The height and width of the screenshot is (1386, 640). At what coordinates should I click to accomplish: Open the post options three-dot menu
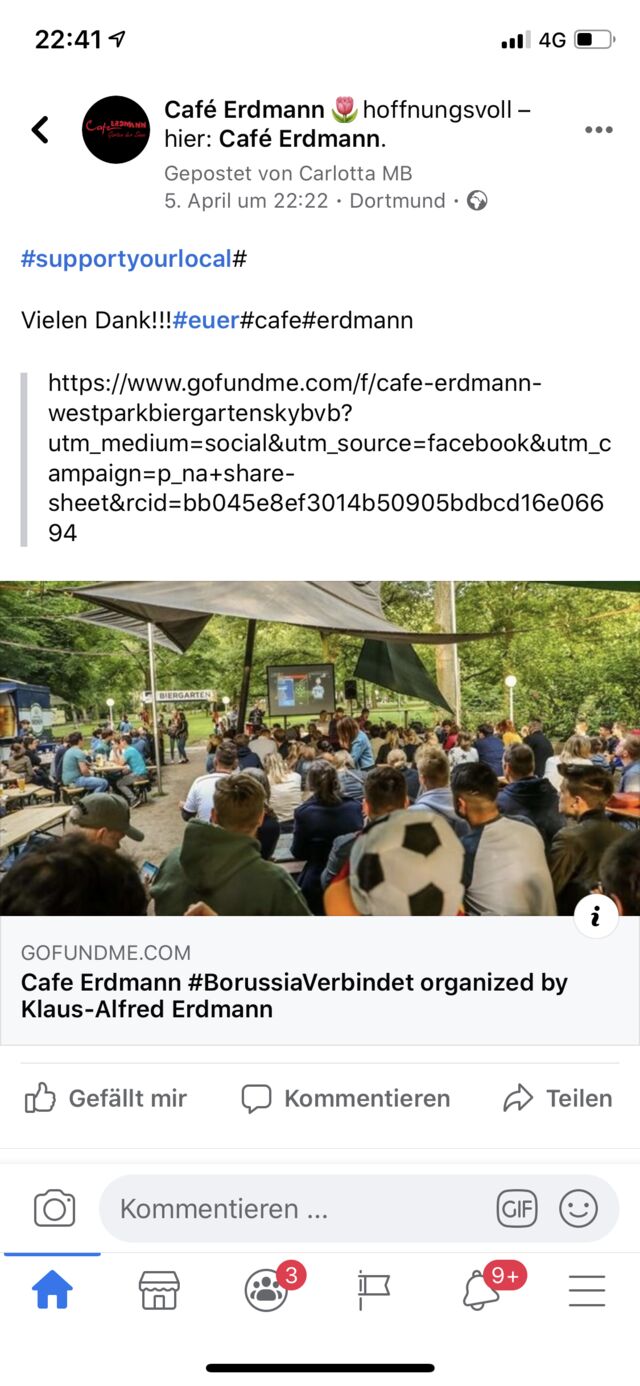(x=598, y=130)
